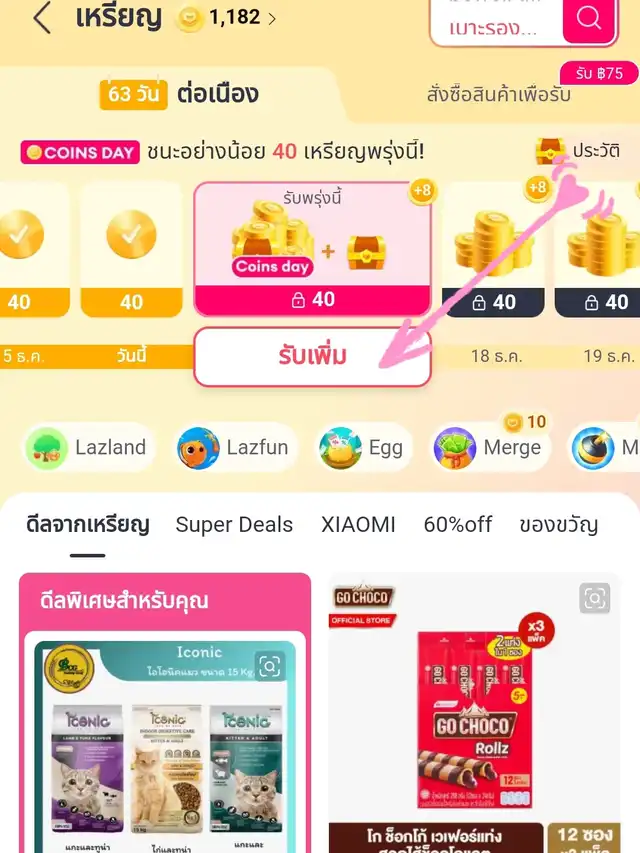Tap the pink search magnifier button
Screen dimensions: 640x853
click(x=590, y=20)
